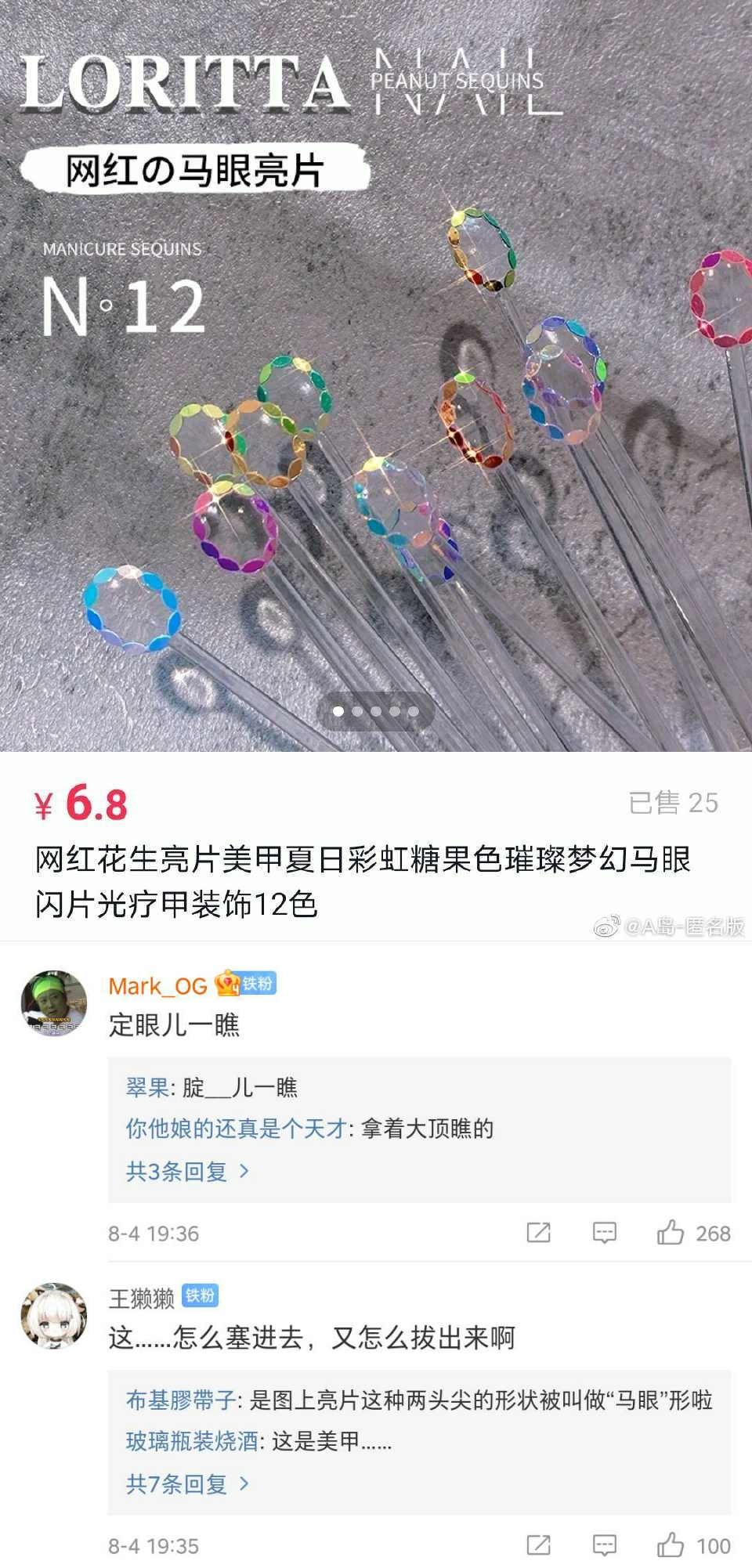Image resolution: width=752 pixels, height=1568 pixels.
Task: Open the username Mark_OG
Action: click(157, 986)
